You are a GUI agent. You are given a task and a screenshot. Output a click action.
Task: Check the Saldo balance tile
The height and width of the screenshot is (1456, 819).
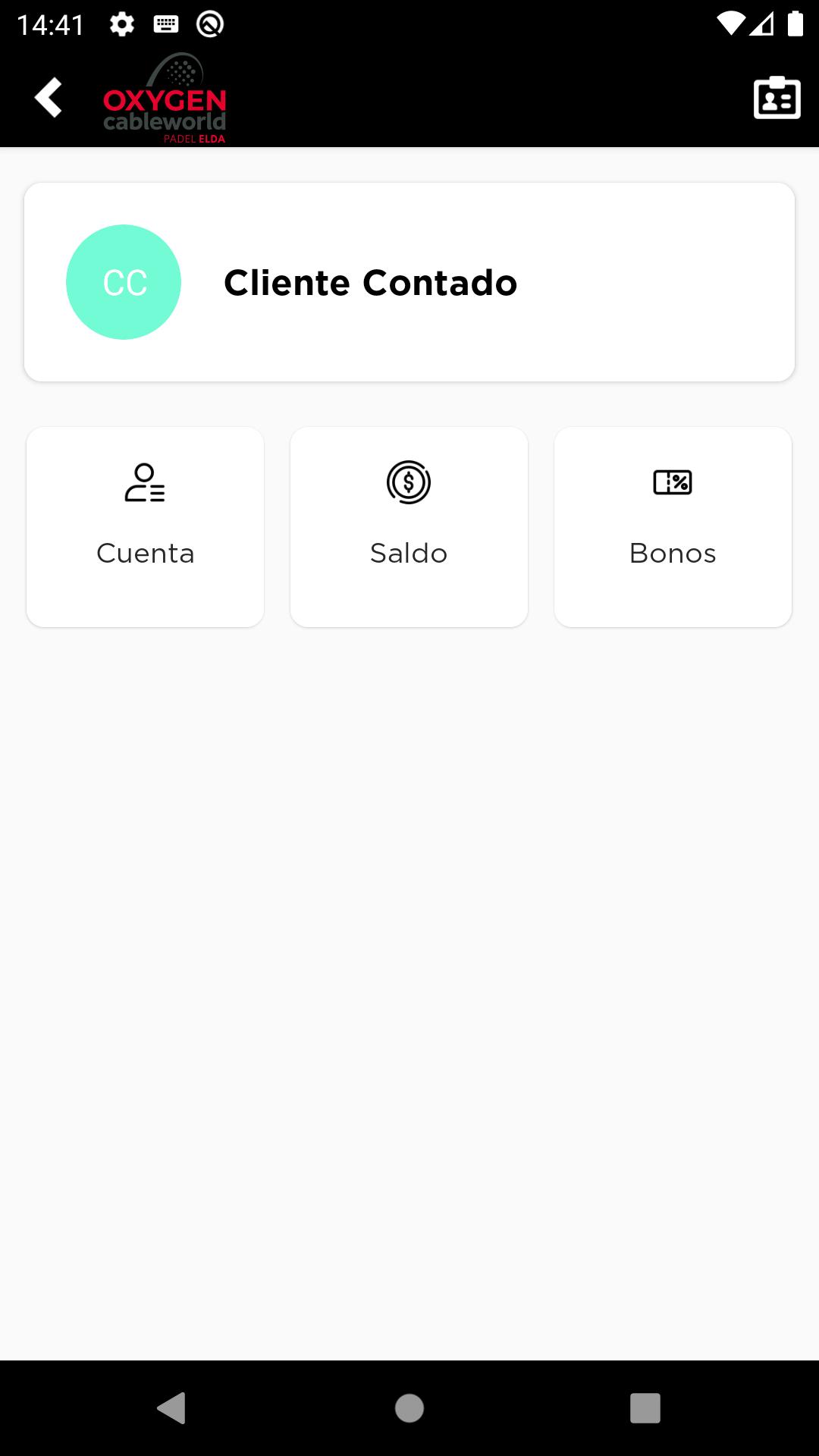(409, 527)
